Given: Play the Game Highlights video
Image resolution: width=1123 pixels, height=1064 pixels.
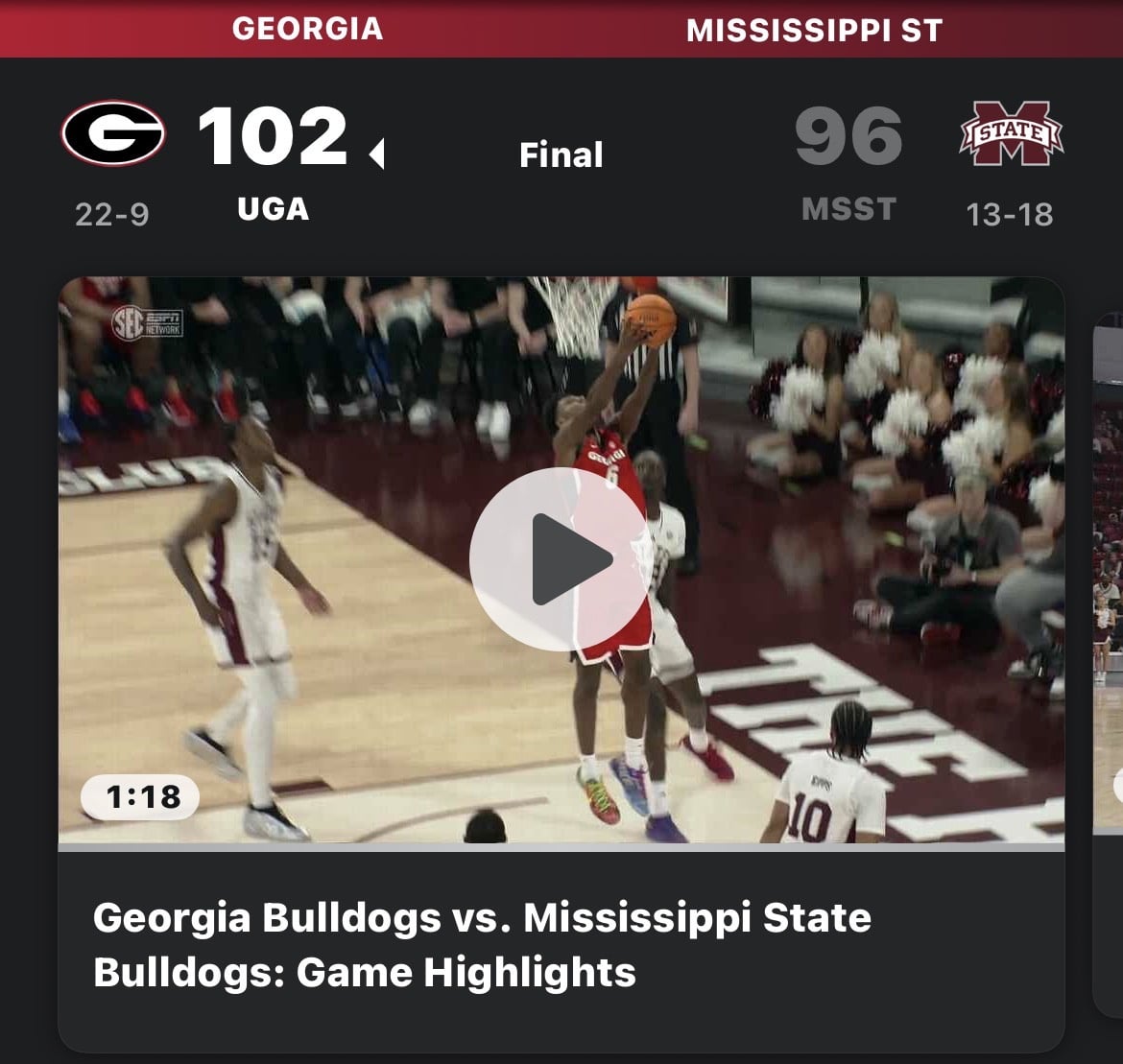Looking at the screenshot, I should click(561, 559).
